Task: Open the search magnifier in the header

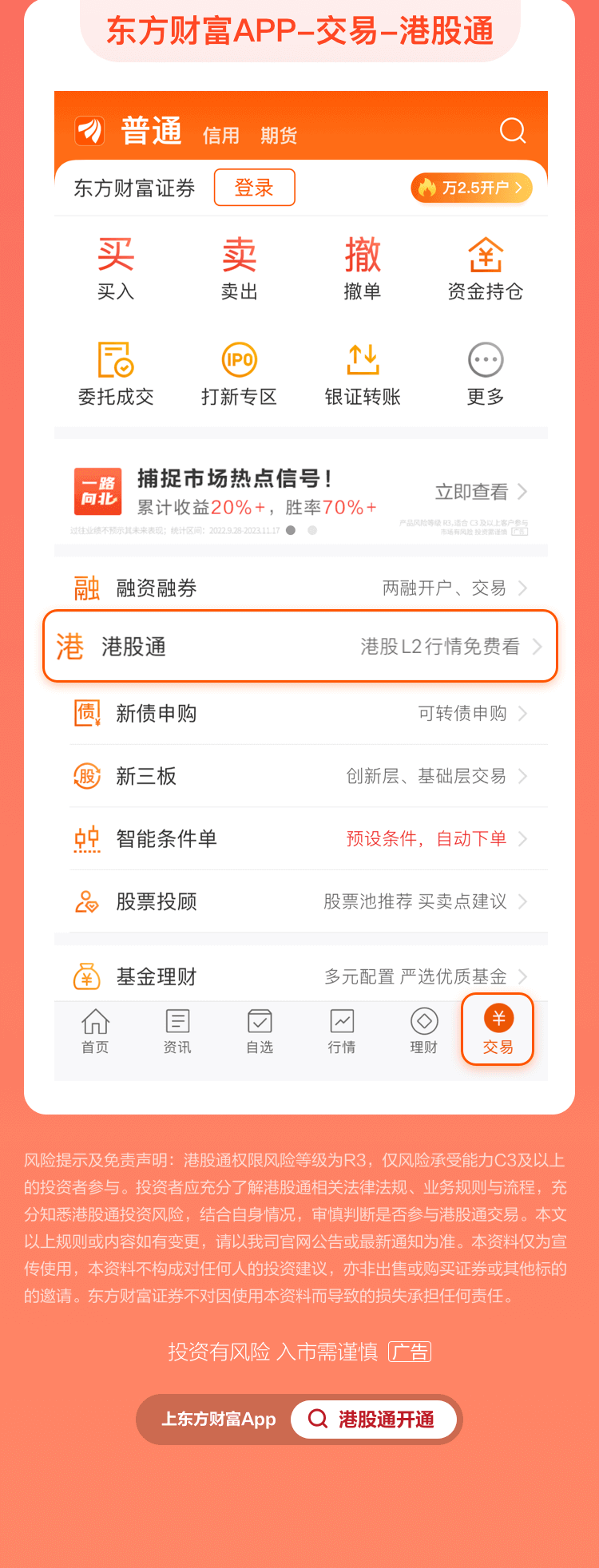Action: [x=512, y=130]
